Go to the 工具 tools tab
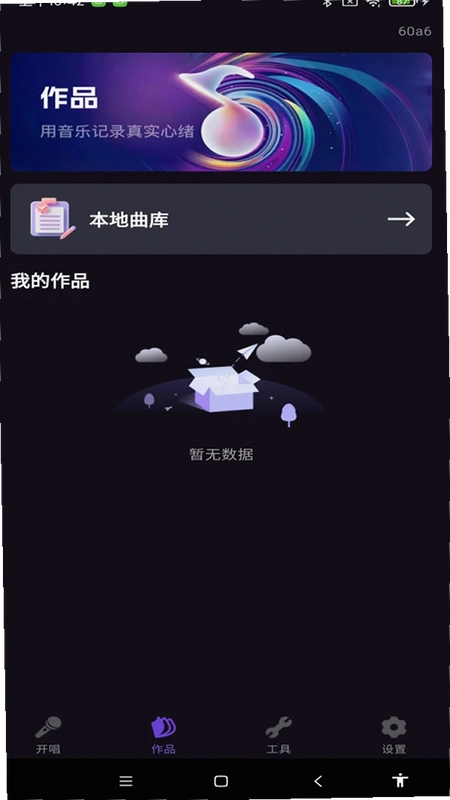This screenshot has height=800, width=450. pyautogui.click(x=279, y=735)
